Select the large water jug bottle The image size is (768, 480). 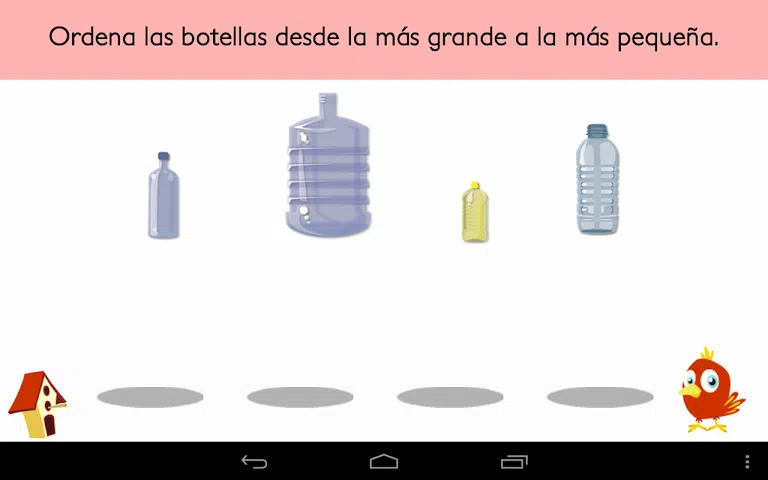click(x=328, y=167)
